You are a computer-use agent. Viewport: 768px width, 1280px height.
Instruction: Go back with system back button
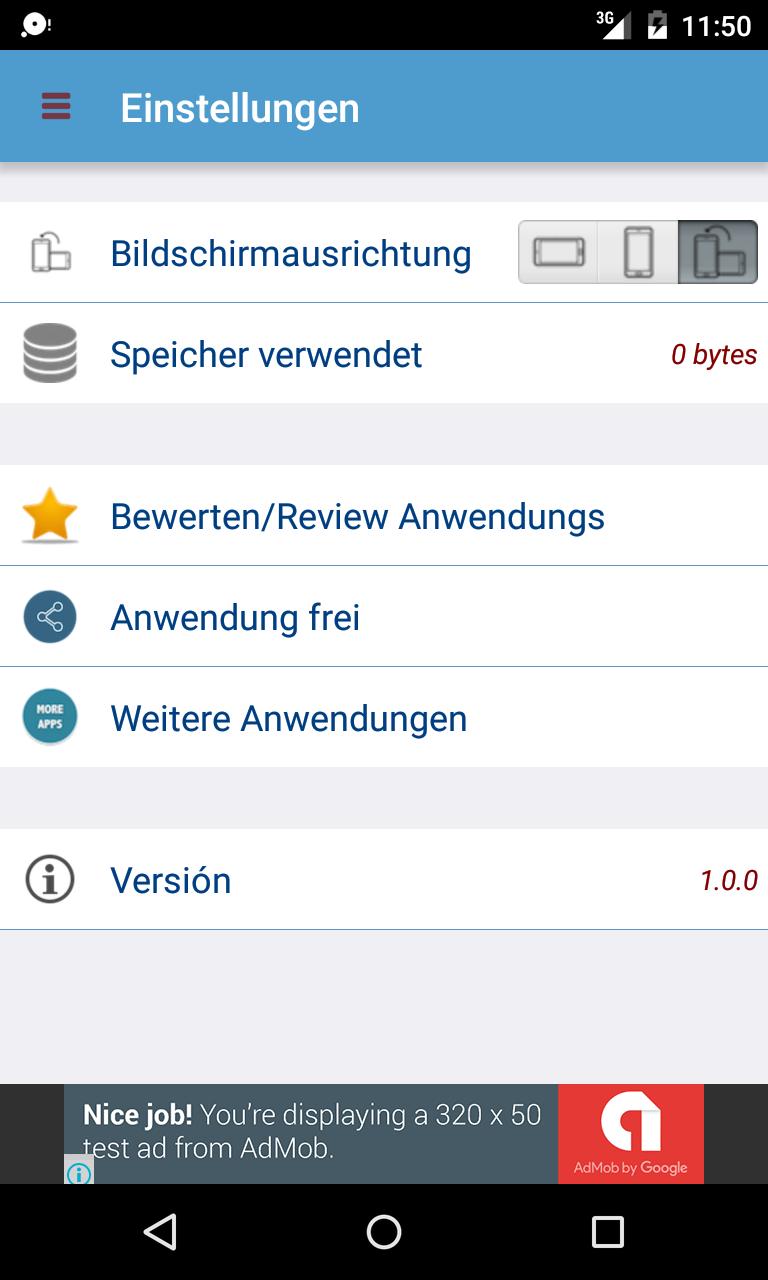tap(160, 1232)
